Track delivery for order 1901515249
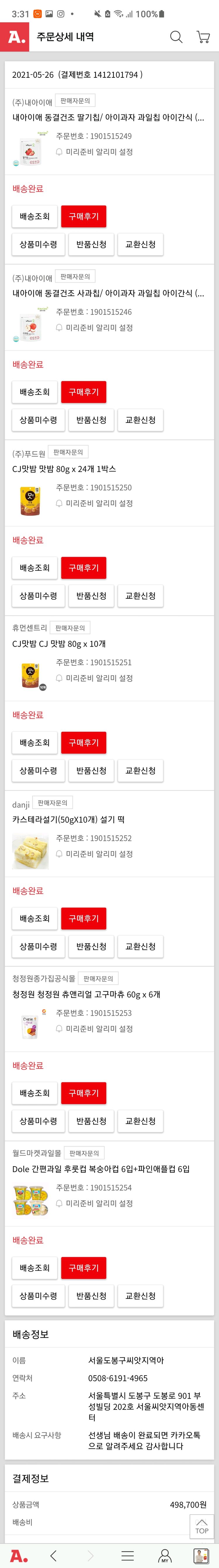This screenshot has height=1568, width=219. pyautogui.click(x=35, y=216)
